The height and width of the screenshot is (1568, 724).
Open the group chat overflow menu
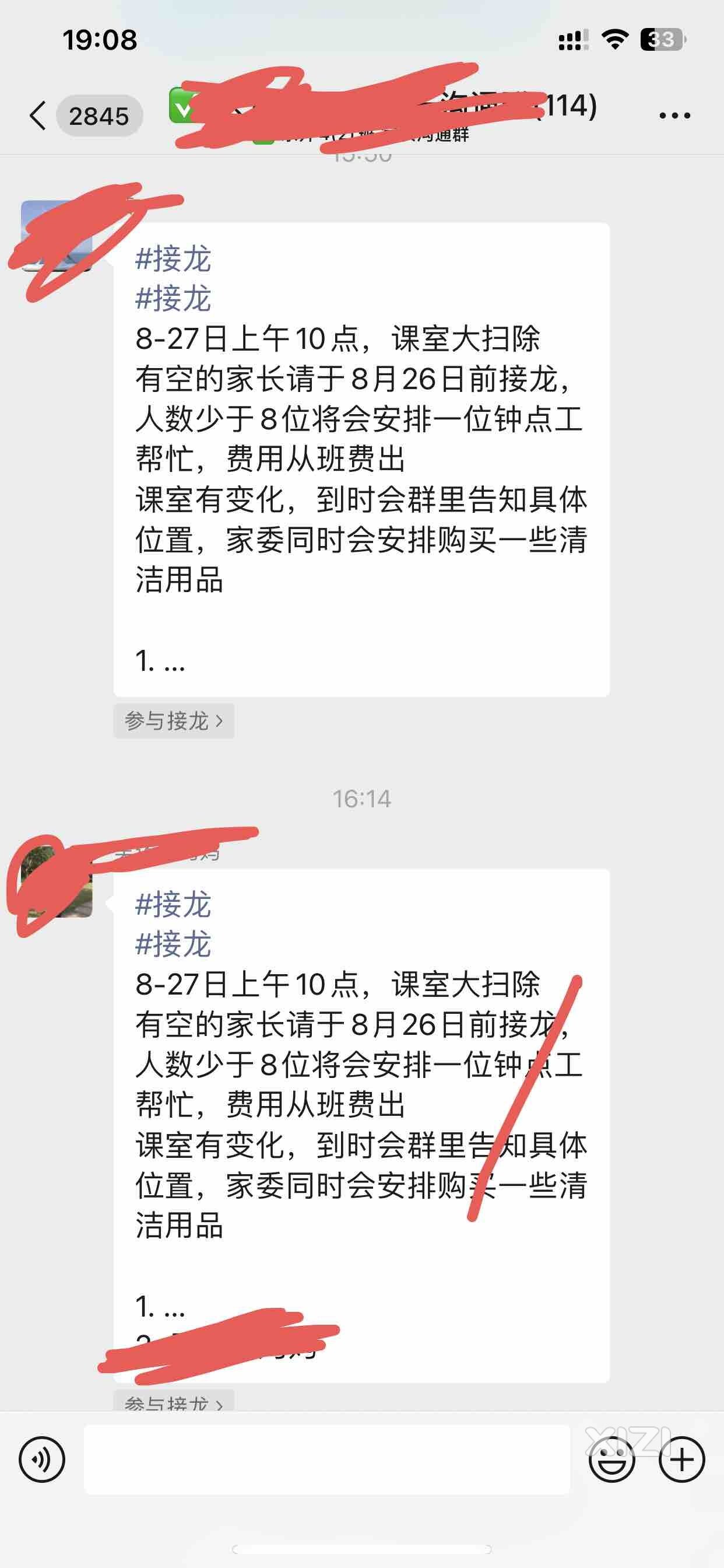(x=674, y=115)
